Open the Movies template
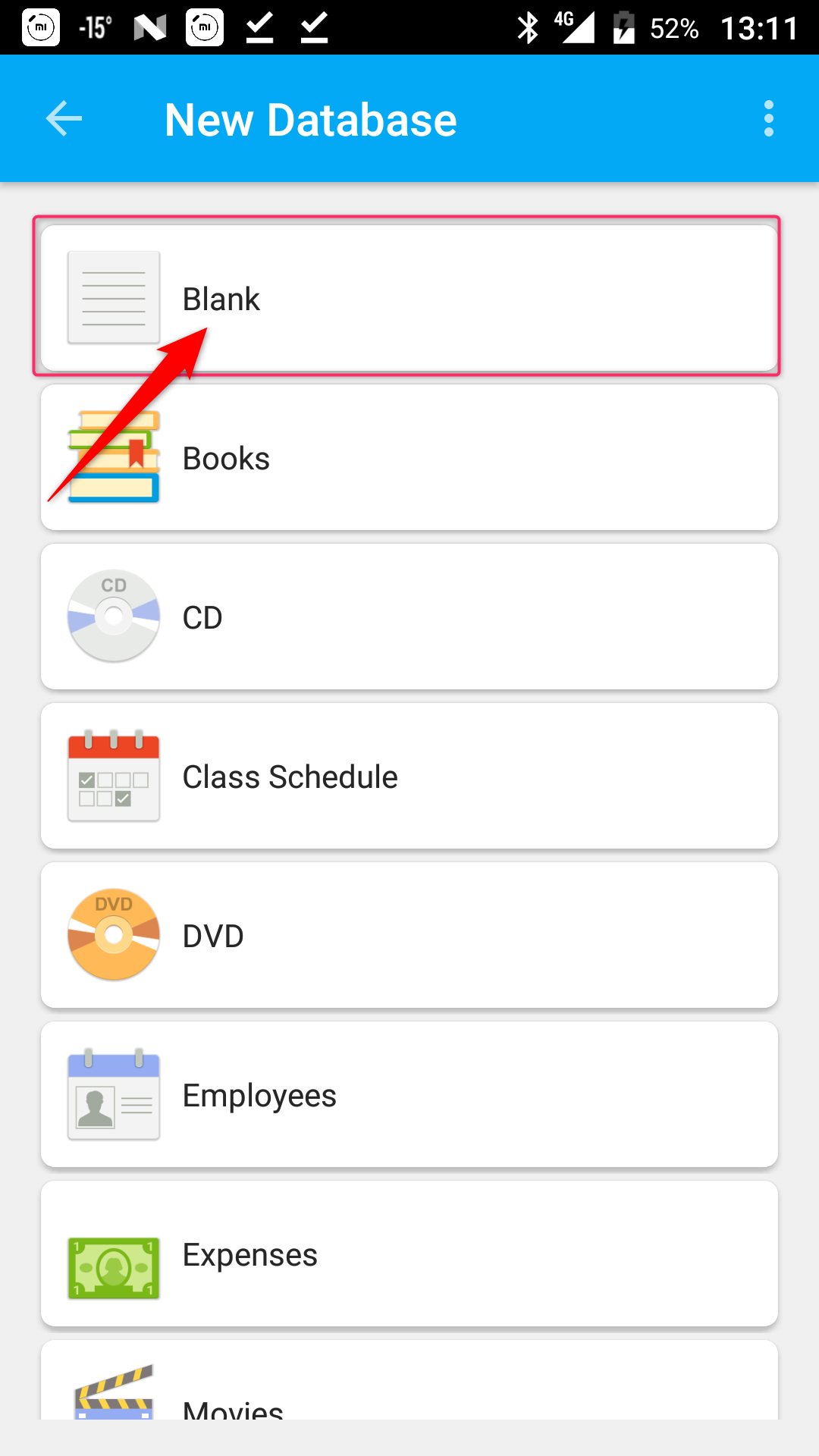The width and height of the screenshot is (819, 1456). pyautogui.click(x=409, y=1380)
